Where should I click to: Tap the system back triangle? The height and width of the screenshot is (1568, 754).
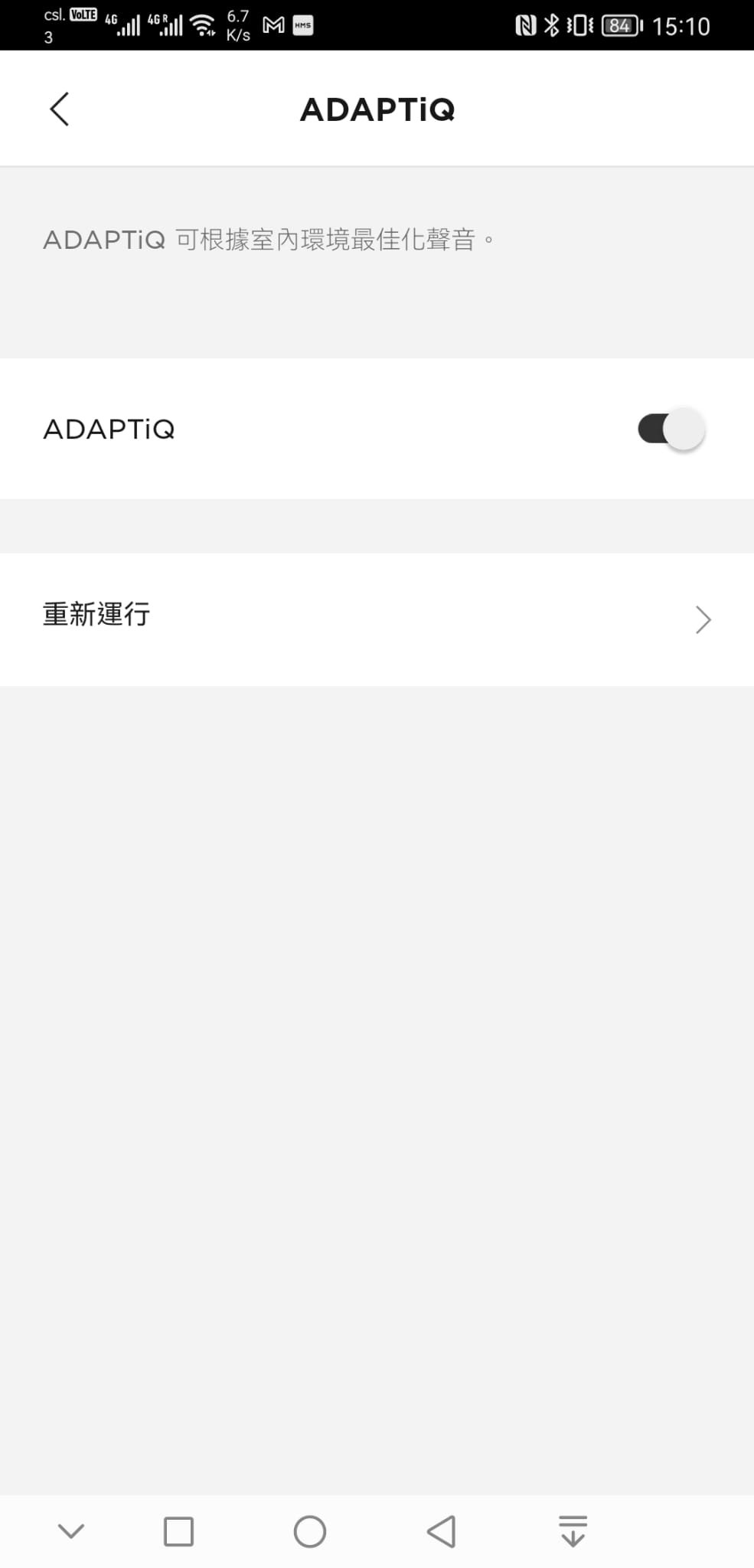pos(442,1531)
